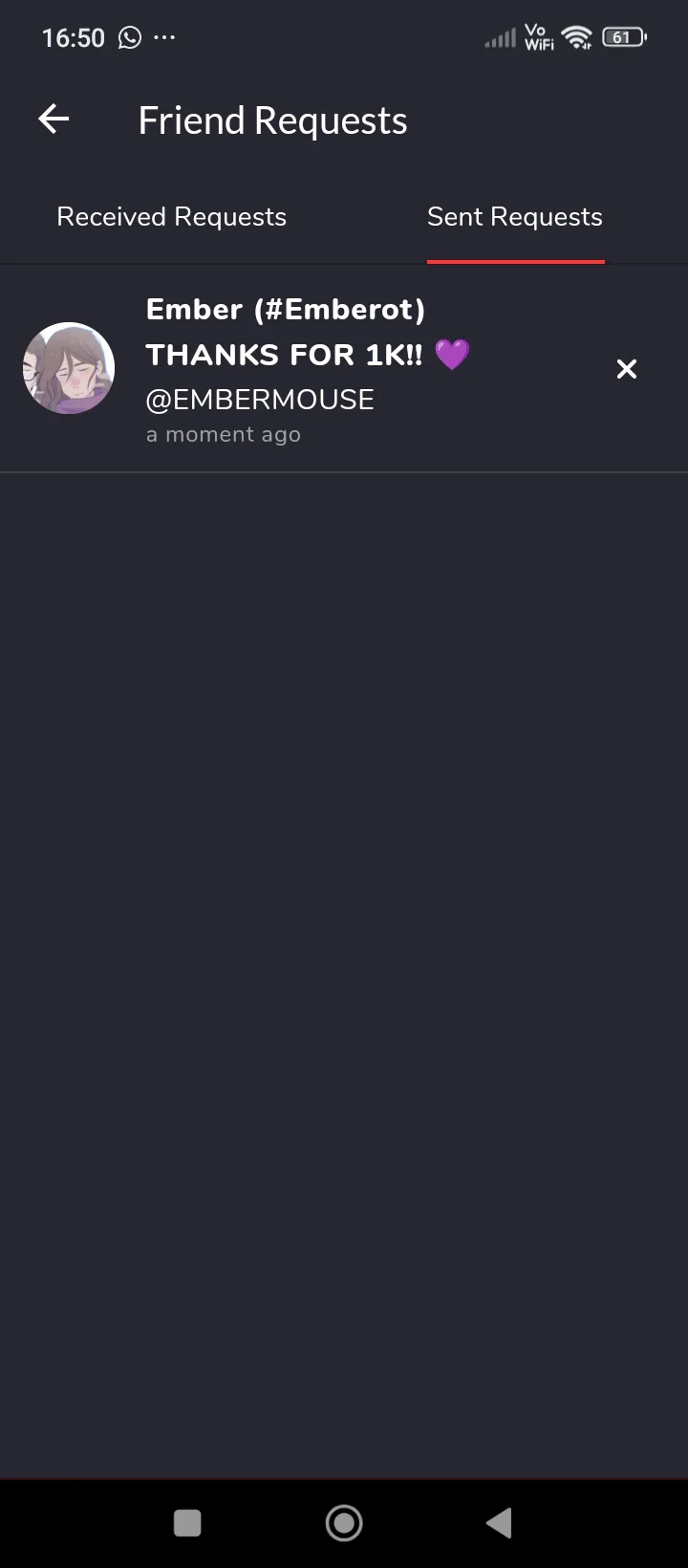
Task: Cancel the friend request to @EMBERMOUSE
Action: 627,369
